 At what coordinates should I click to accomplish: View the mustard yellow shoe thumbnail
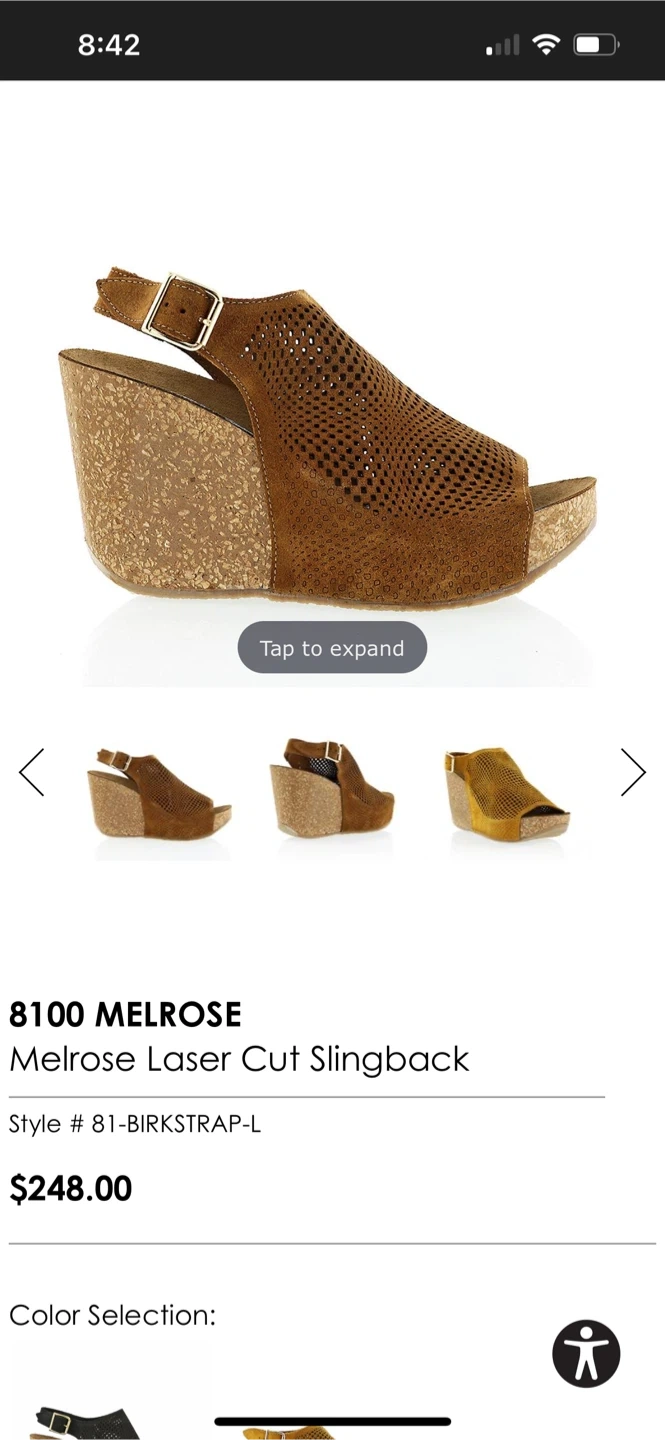[506, 792]
